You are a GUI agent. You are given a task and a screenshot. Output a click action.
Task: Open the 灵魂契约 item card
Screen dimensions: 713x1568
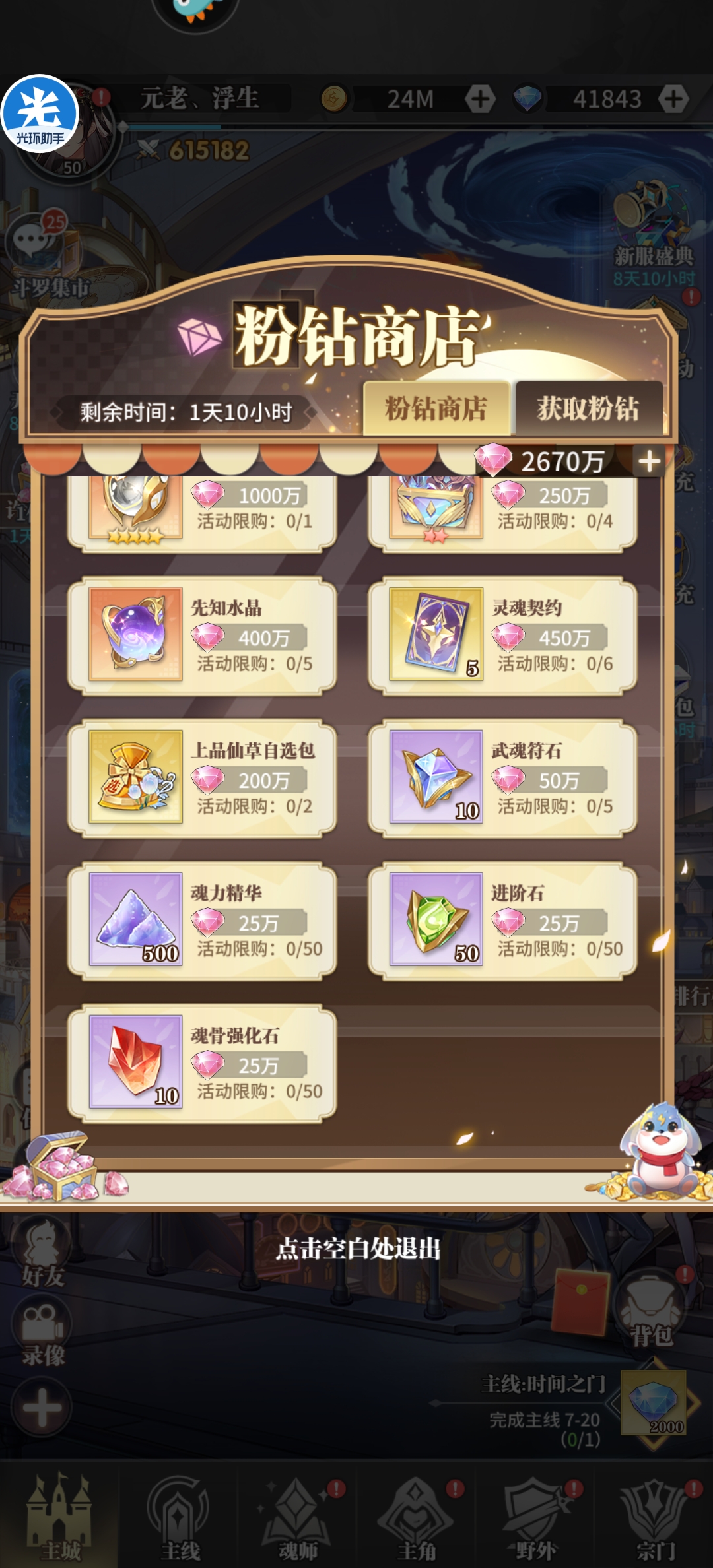502,636
